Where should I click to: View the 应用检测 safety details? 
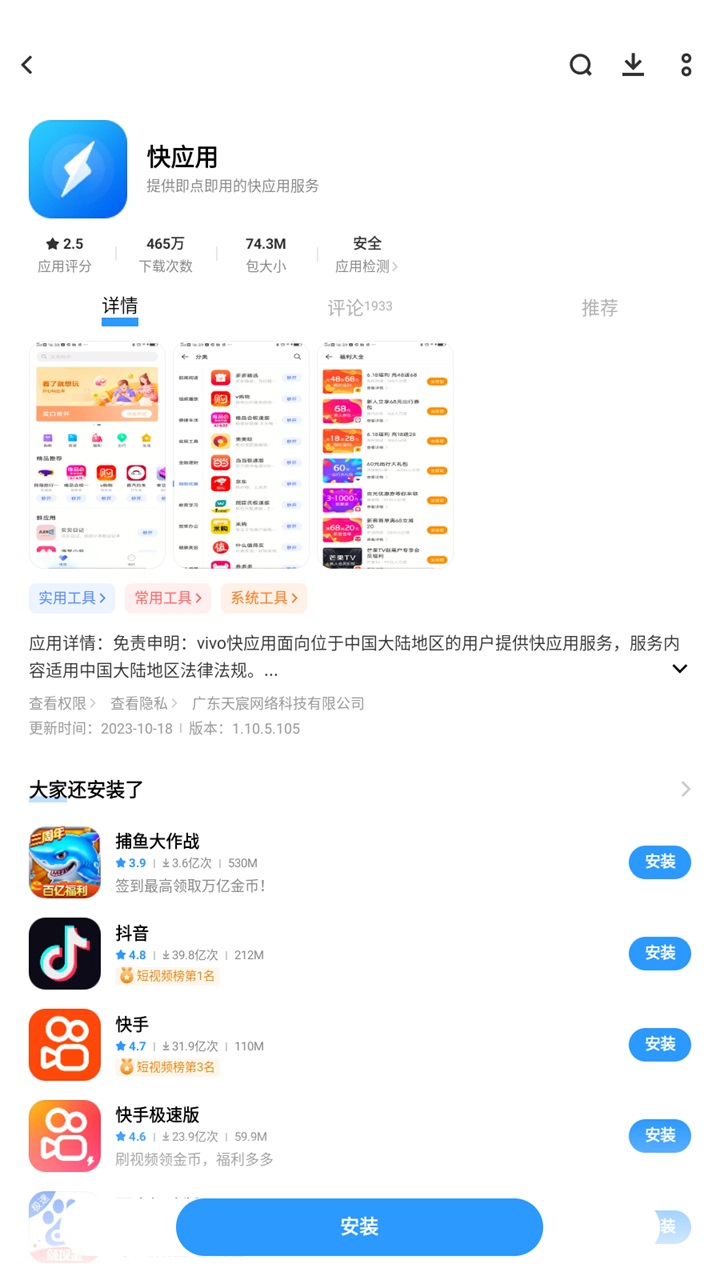(366, 266)
